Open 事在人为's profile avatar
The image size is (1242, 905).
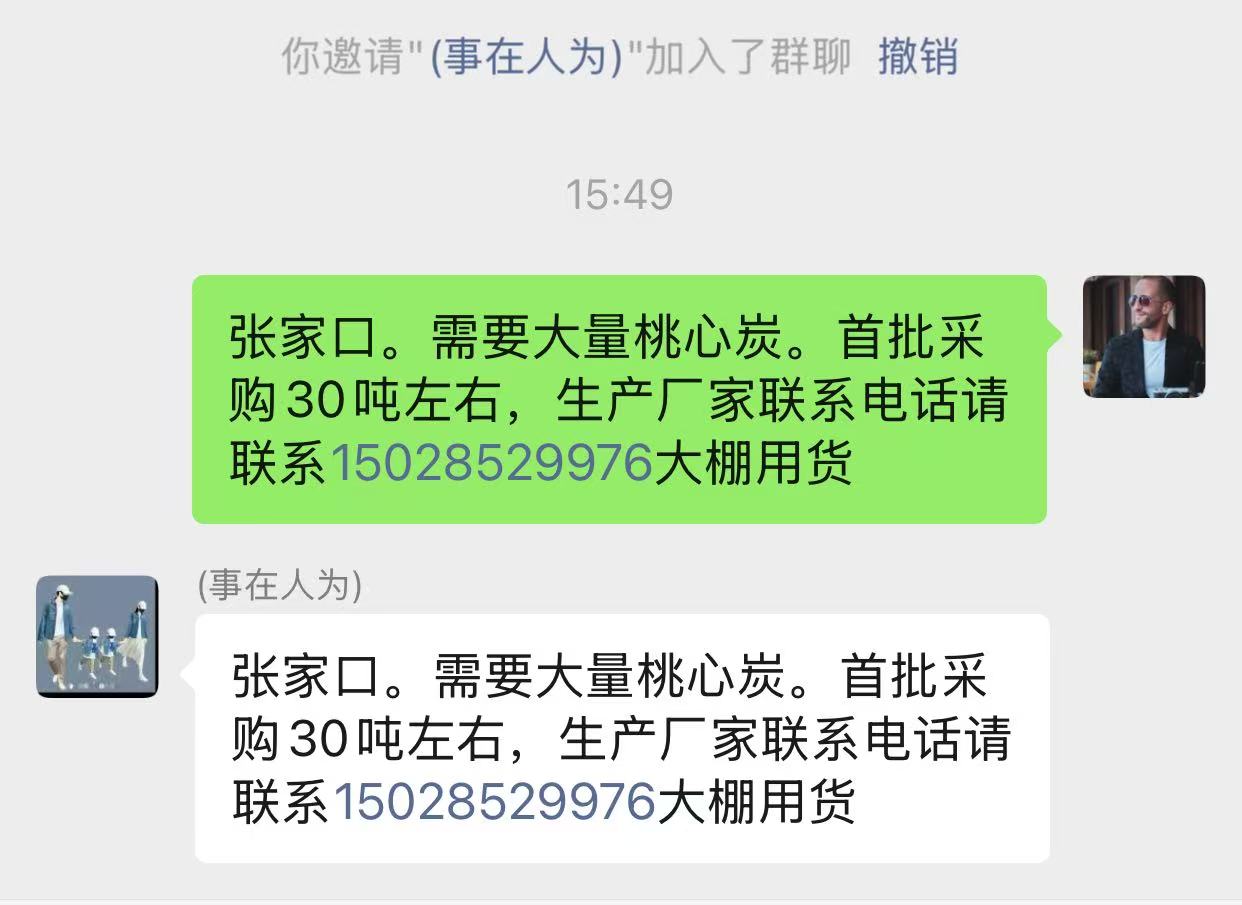coord(97,636)
